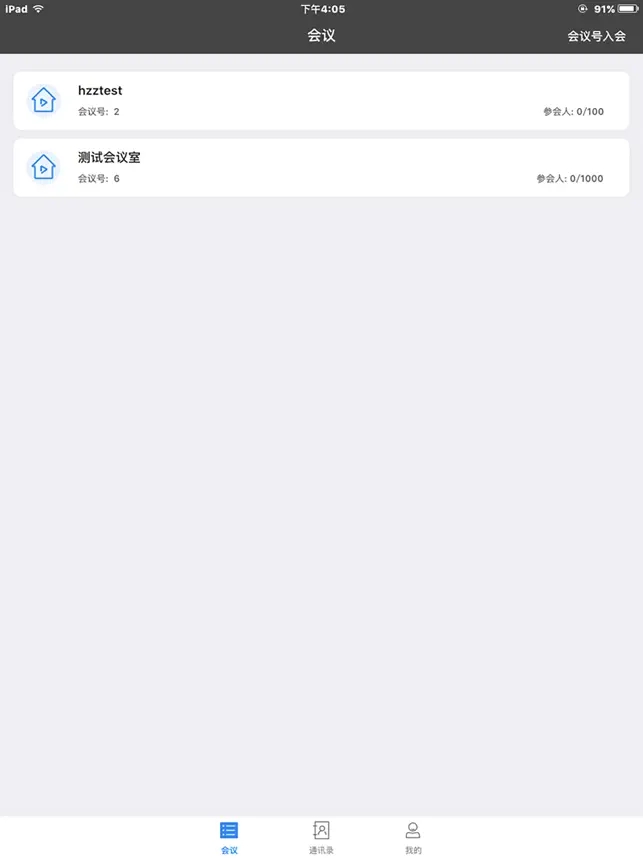
Task: Go to the 我的 tab
Action: 413,837
